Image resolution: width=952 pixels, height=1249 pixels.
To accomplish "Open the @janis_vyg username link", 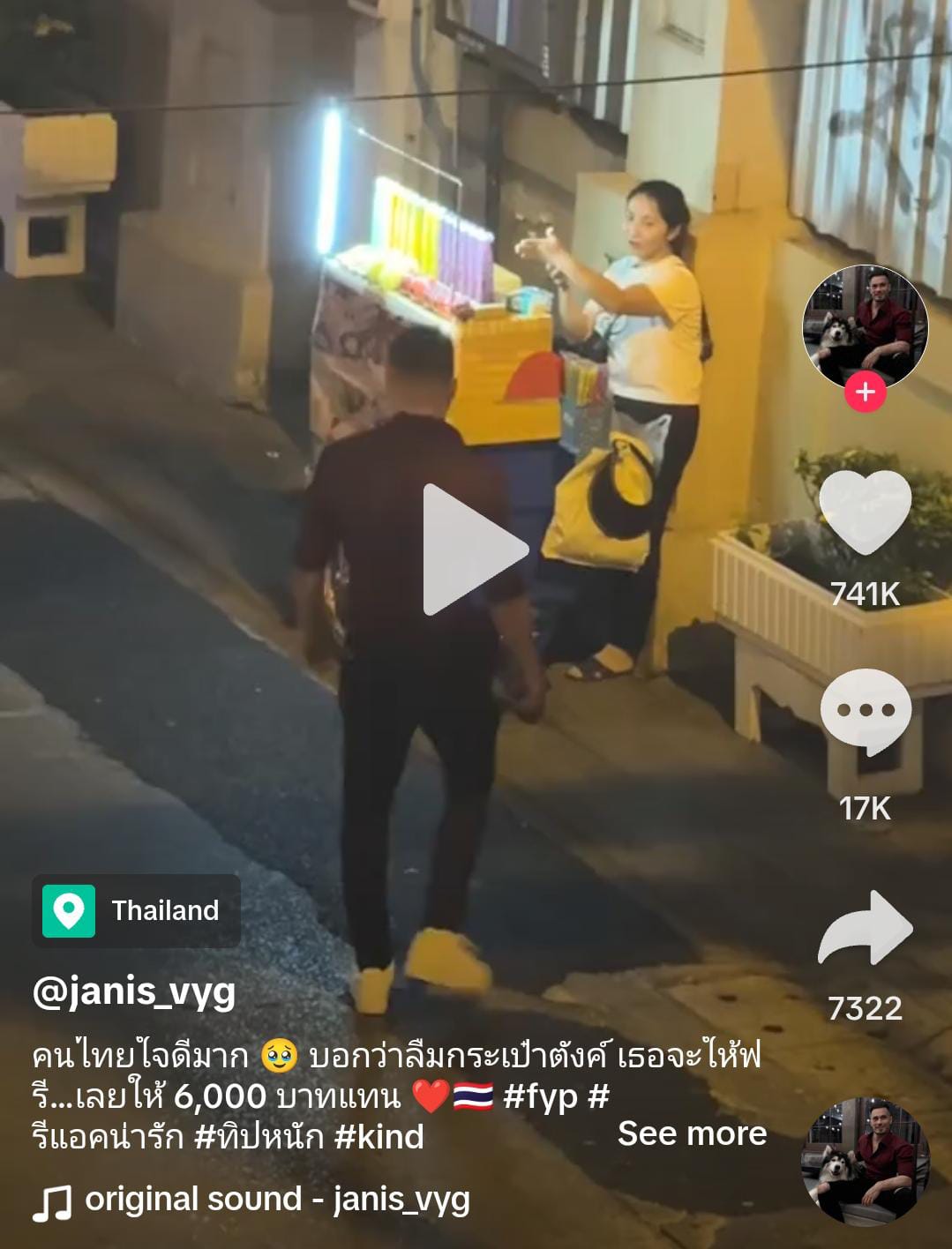I will pyautogui.click(x=134, y=991).
